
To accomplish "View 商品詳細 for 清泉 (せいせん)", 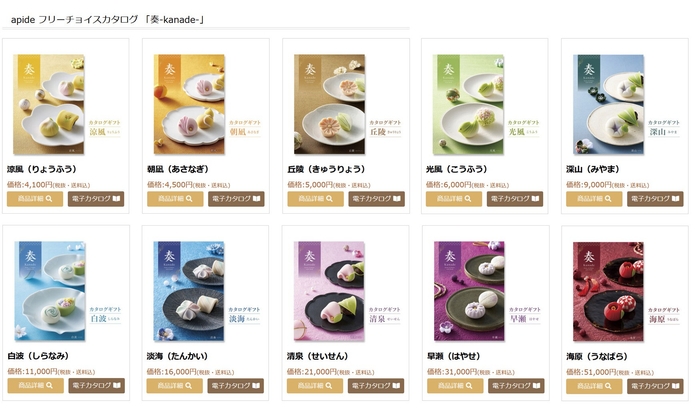I will pyautogui.click(x=315, y=386).
